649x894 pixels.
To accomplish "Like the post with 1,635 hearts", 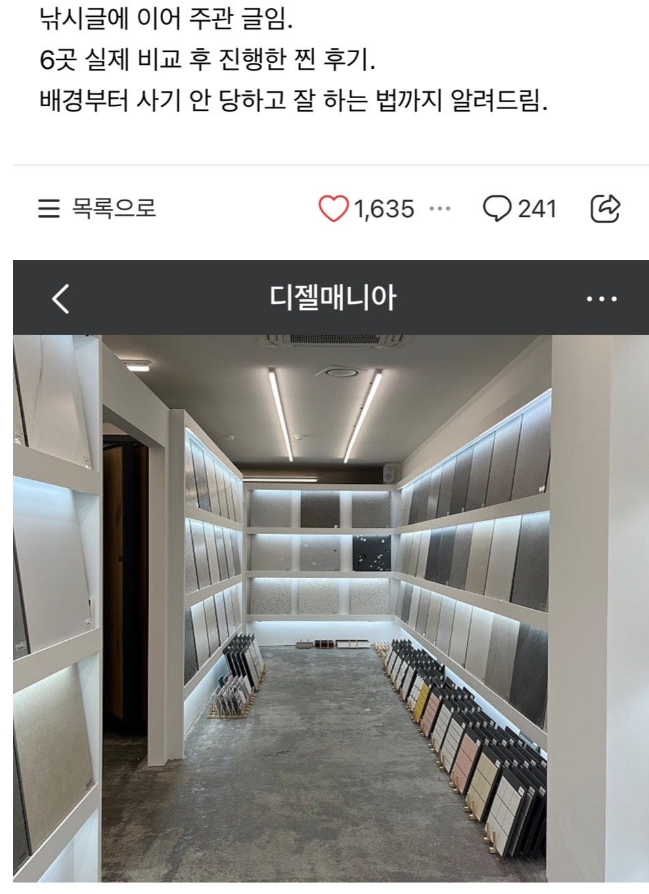I will point(333,209).
